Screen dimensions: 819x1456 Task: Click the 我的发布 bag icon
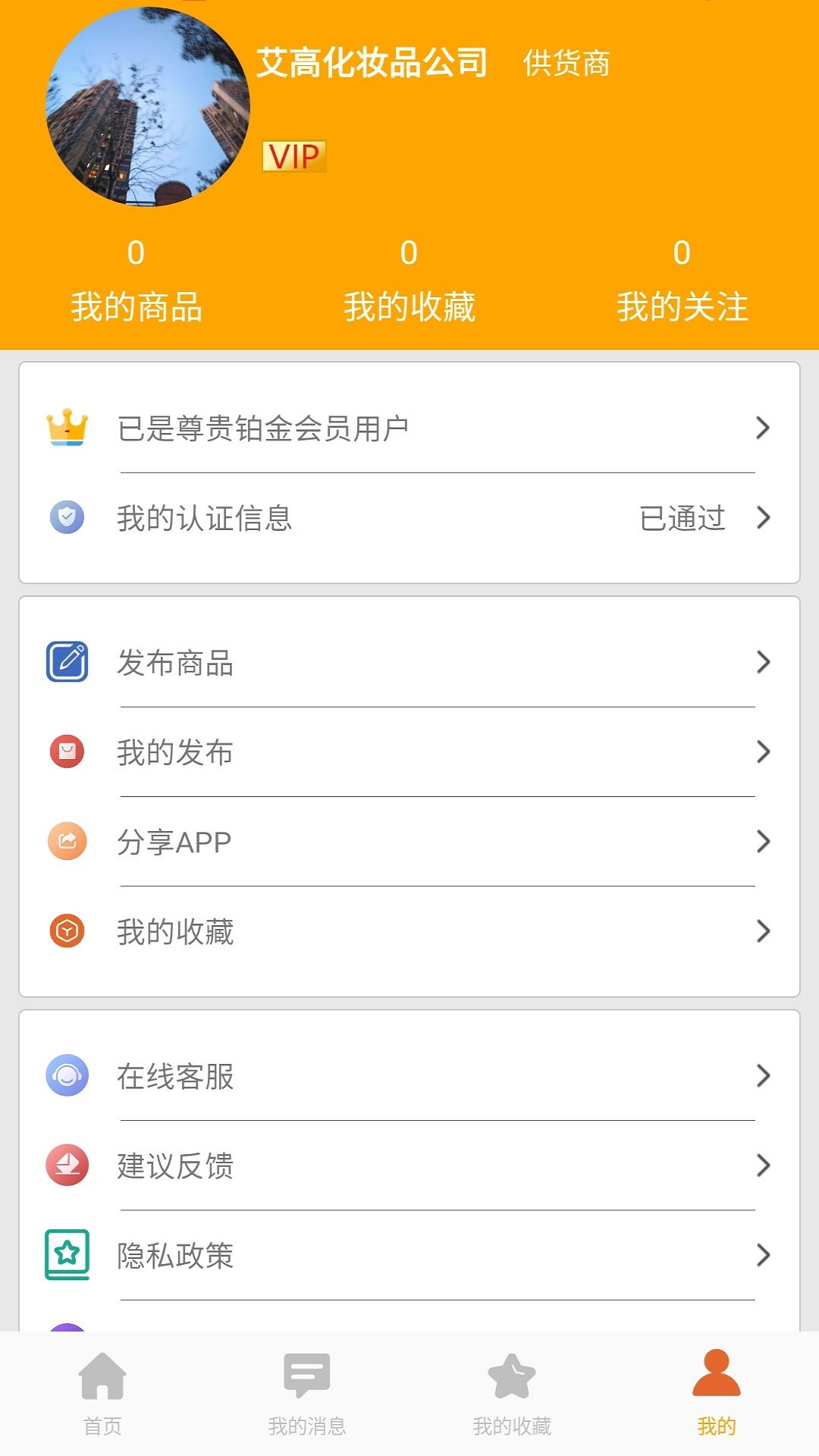coord(67,752)
